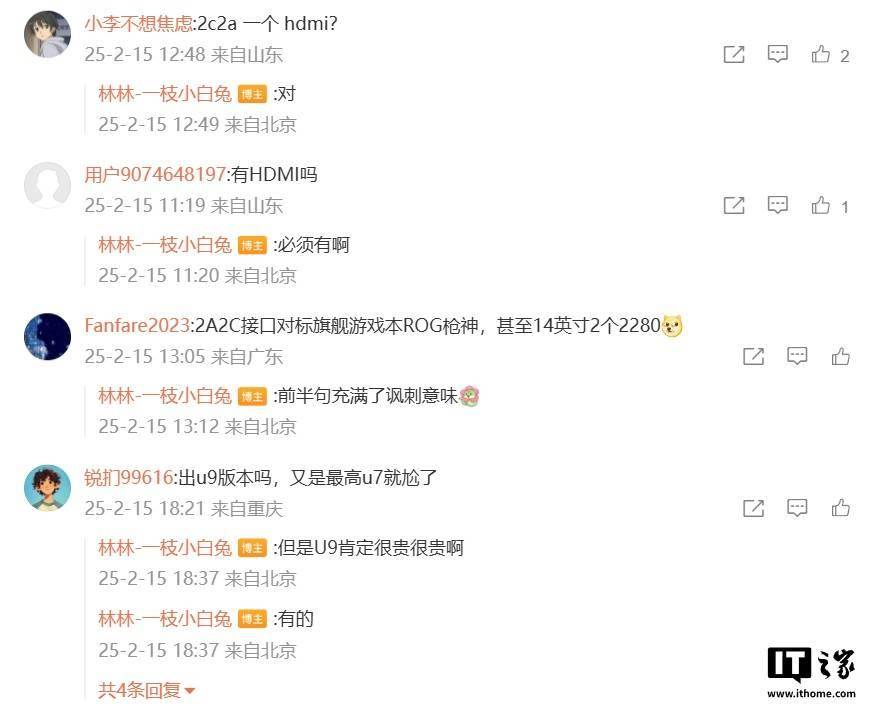Viewport: 869px width, 708px height.
Task: Like 用户9074648197's HDMI comment
Action: (821, 206)
